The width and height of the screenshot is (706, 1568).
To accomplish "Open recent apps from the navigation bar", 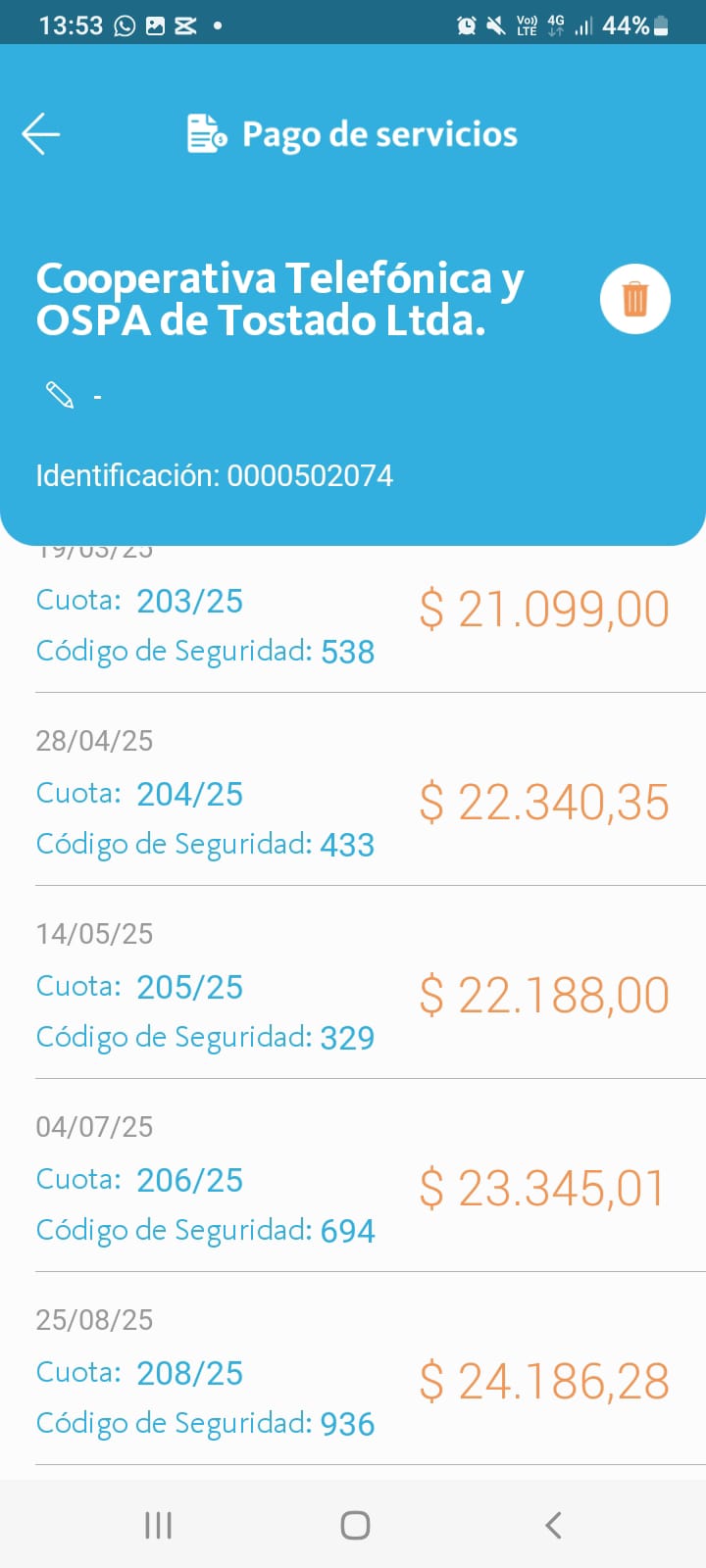I will [158, 1525].
